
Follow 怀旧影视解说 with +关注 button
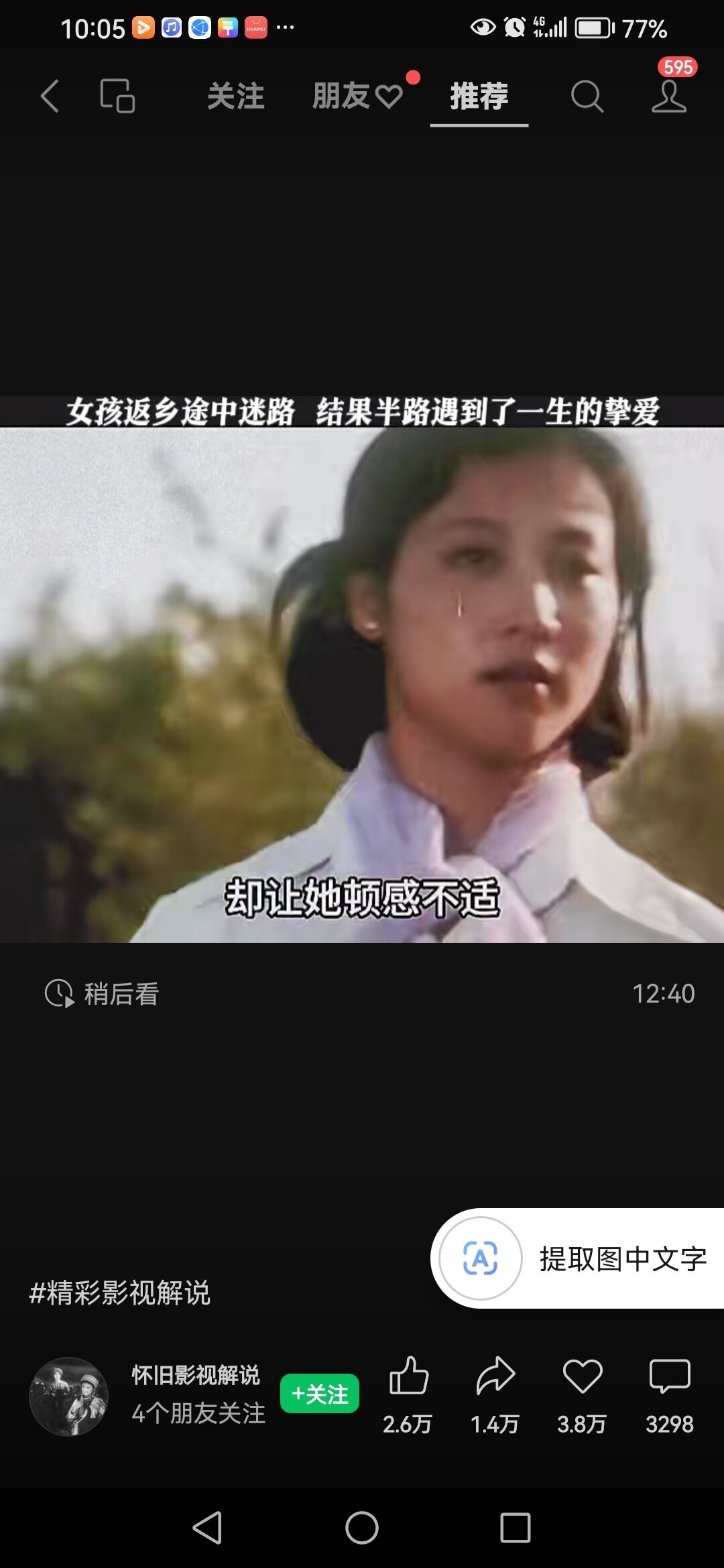coord(320,1394)
